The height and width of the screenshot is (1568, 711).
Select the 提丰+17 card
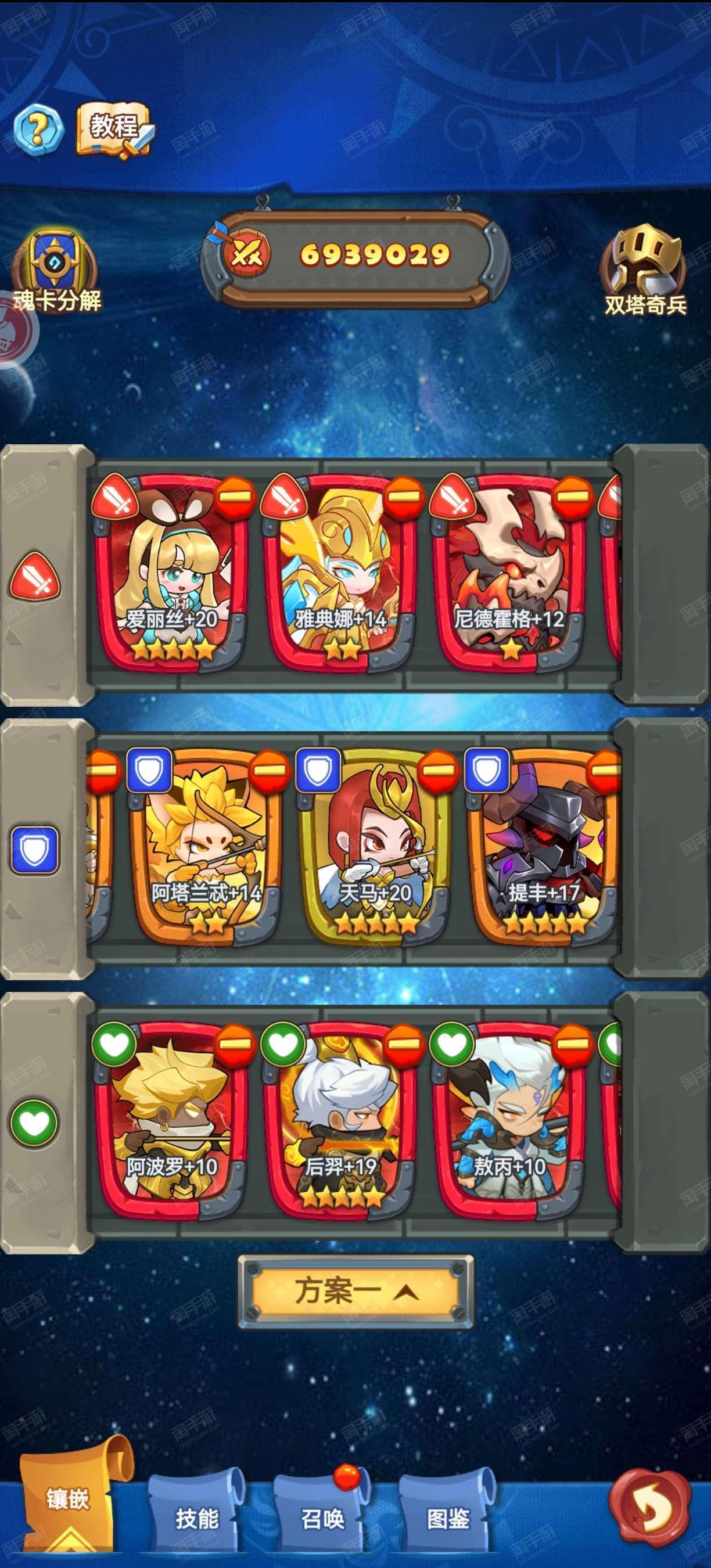pyautogui.click(x=544, y=848)
